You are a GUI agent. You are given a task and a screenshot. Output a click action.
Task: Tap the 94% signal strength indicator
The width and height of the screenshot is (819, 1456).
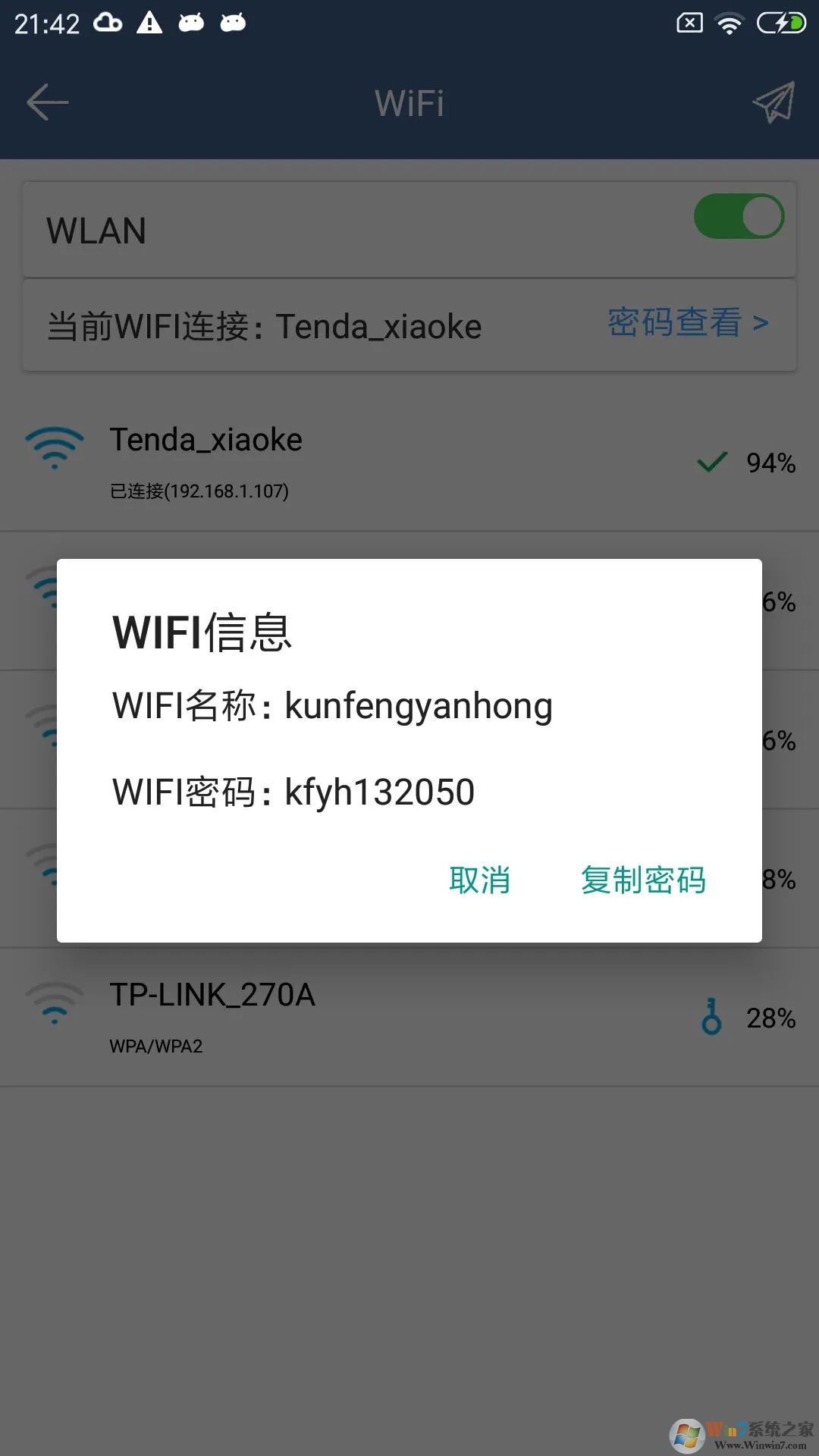(x=768, y=463)
